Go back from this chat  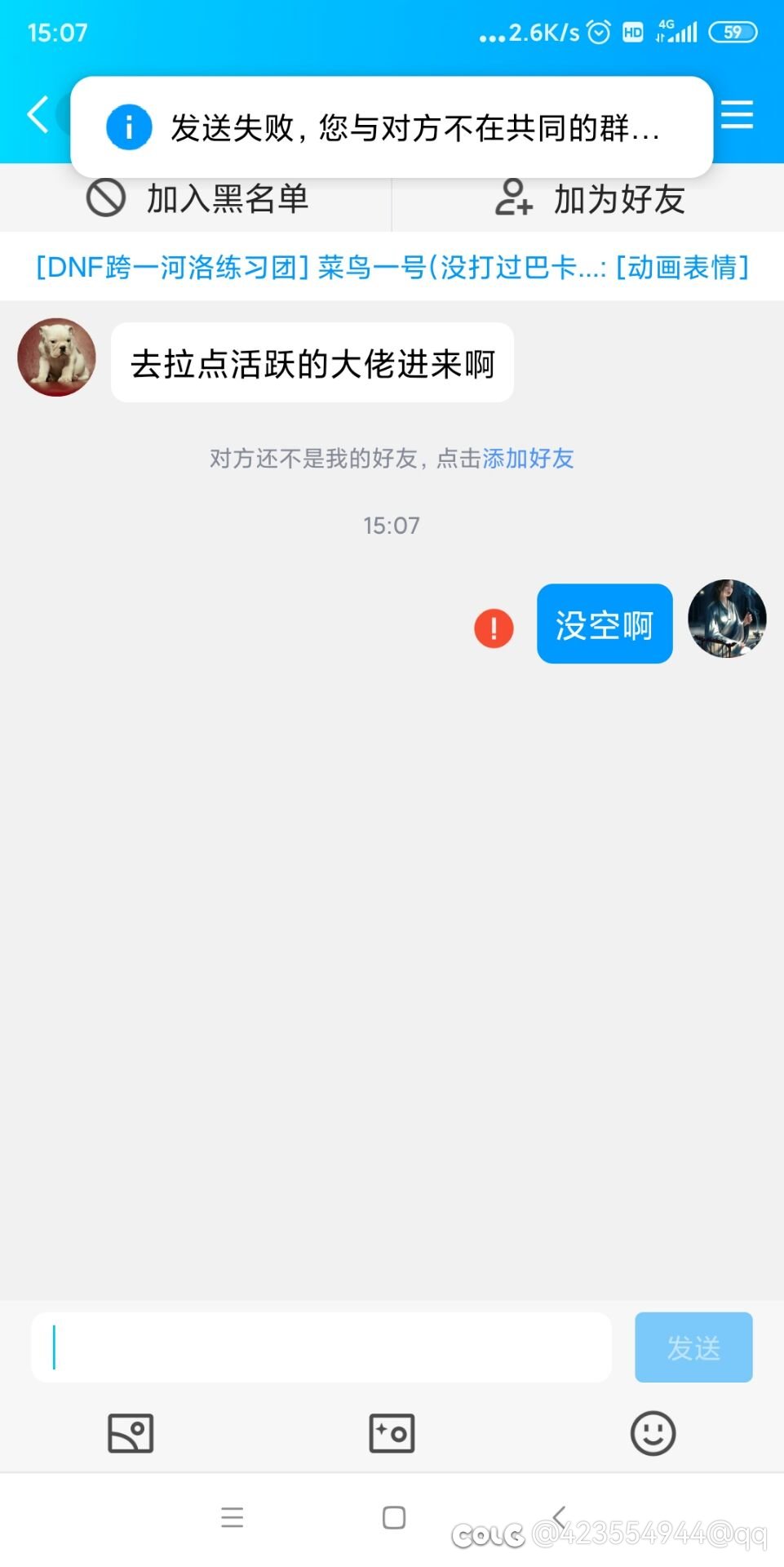[x=38, y=114]
